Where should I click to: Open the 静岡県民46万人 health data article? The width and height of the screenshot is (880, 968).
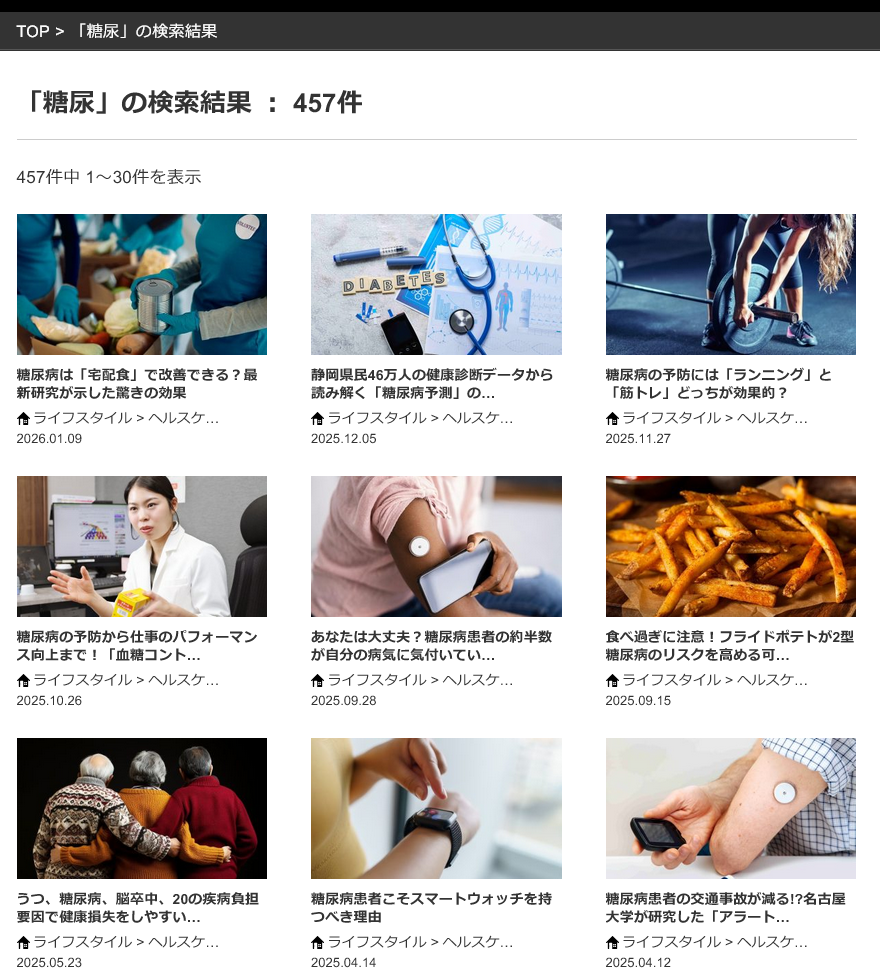[x=432, y=383]
